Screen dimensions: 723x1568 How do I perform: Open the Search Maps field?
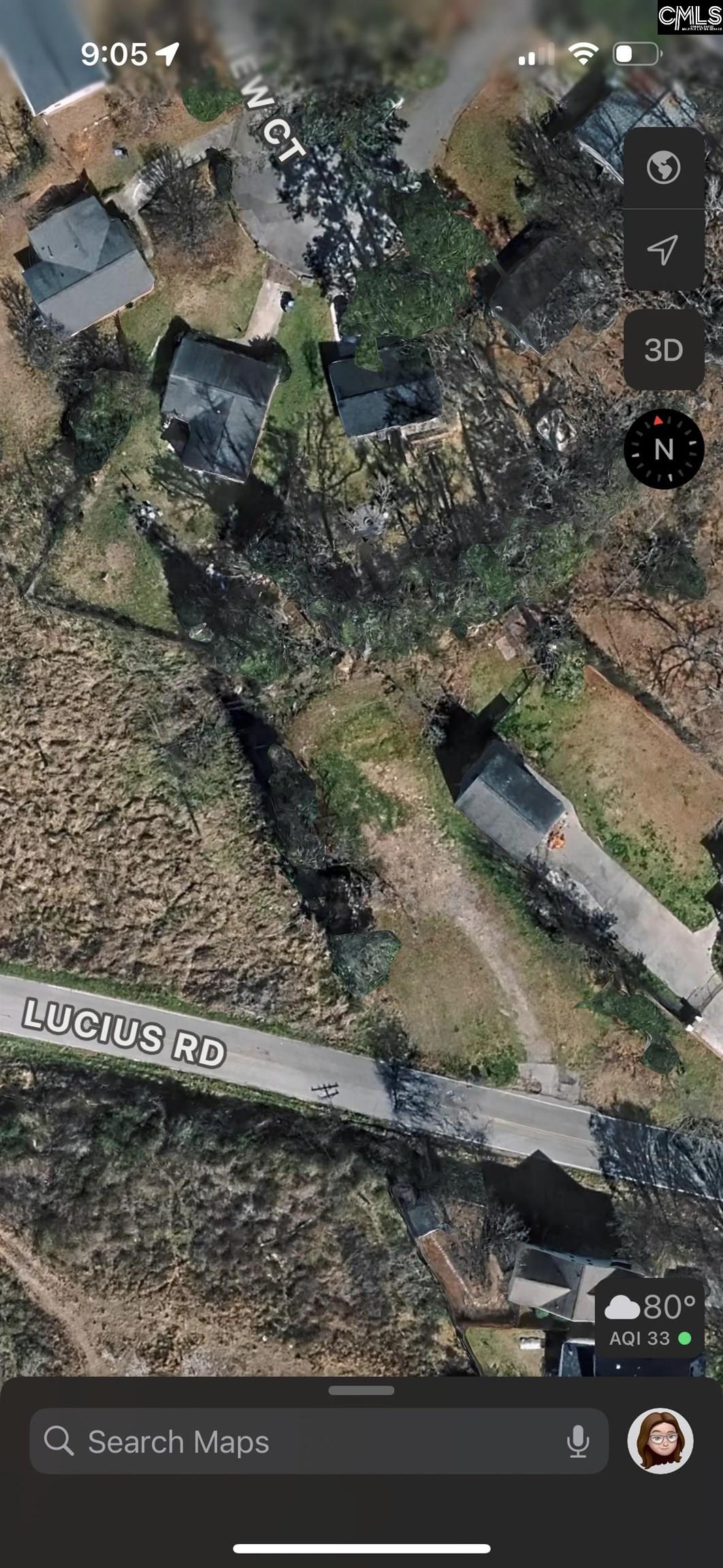(300, 1441)
